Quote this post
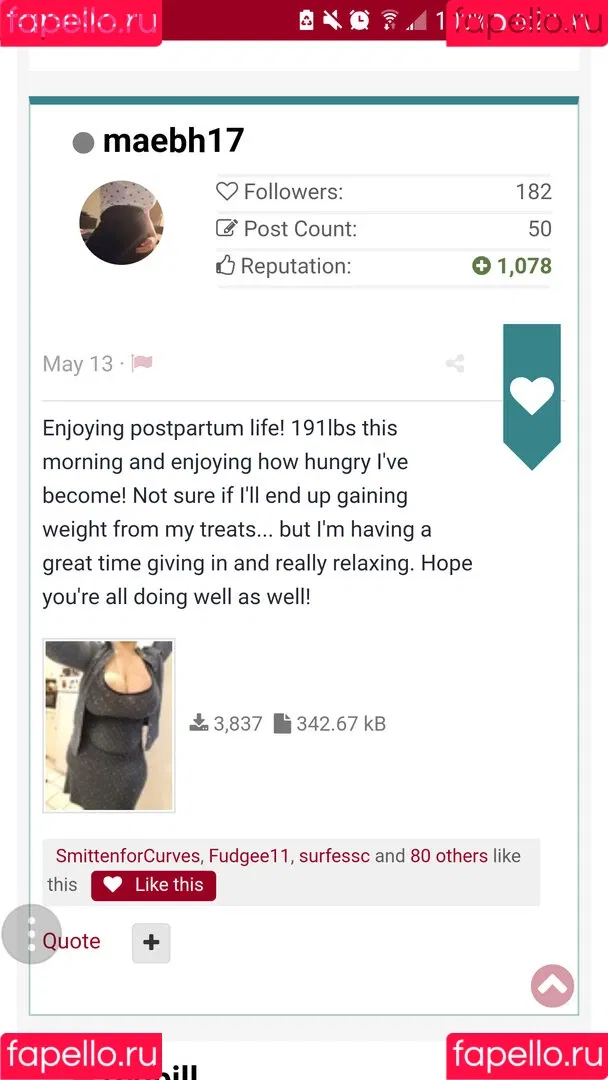 tap(71, 941)
